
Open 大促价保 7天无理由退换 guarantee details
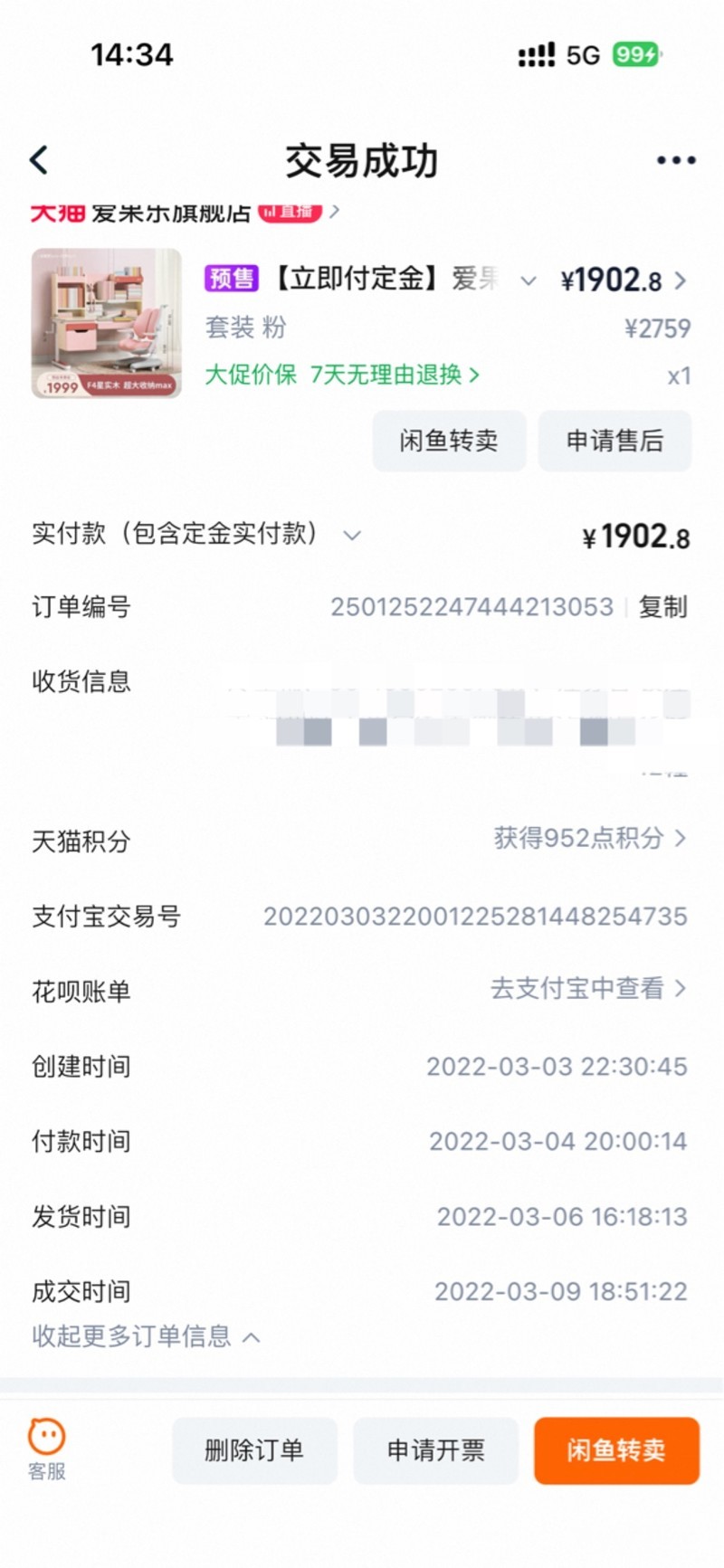342,375
